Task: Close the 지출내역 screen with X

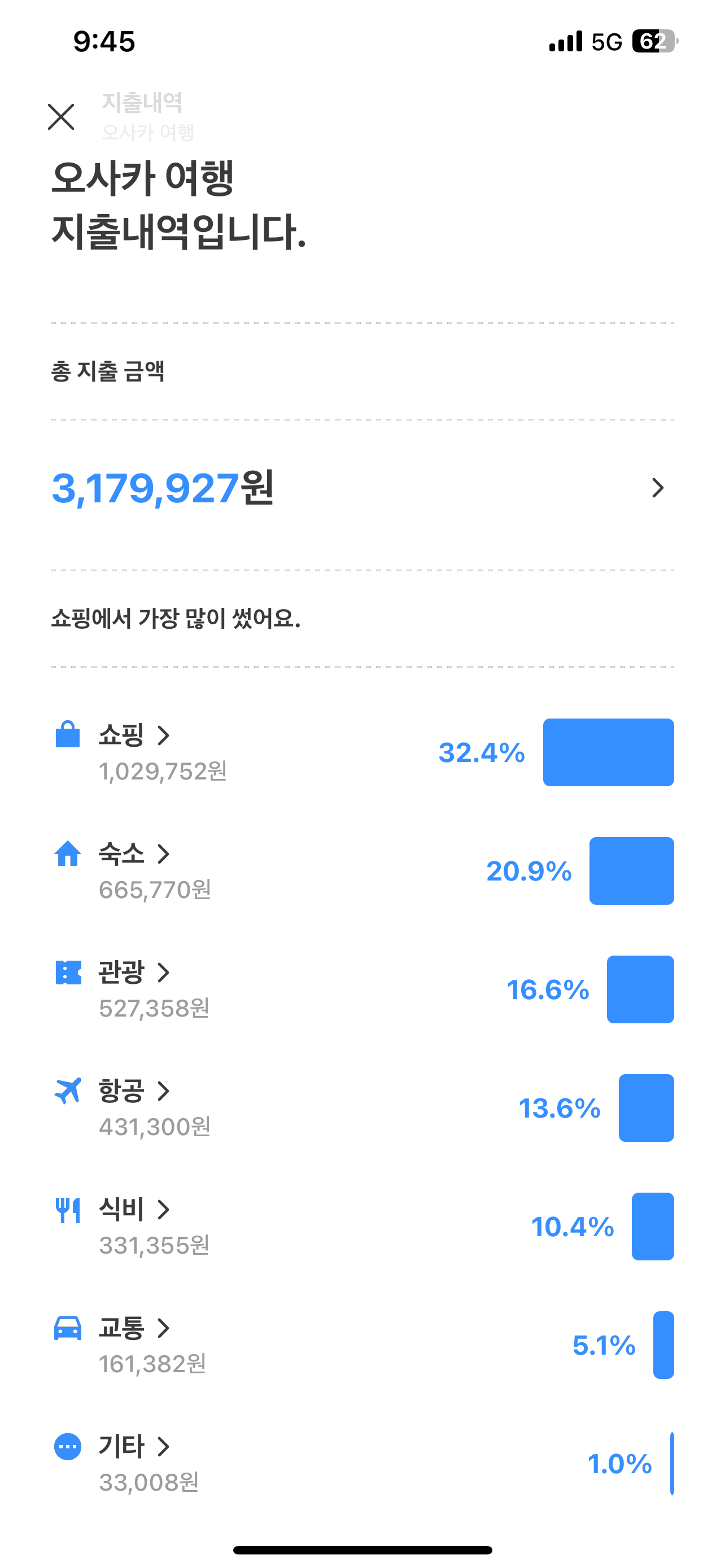Action: pyautogui.click(x=62, y=117)
